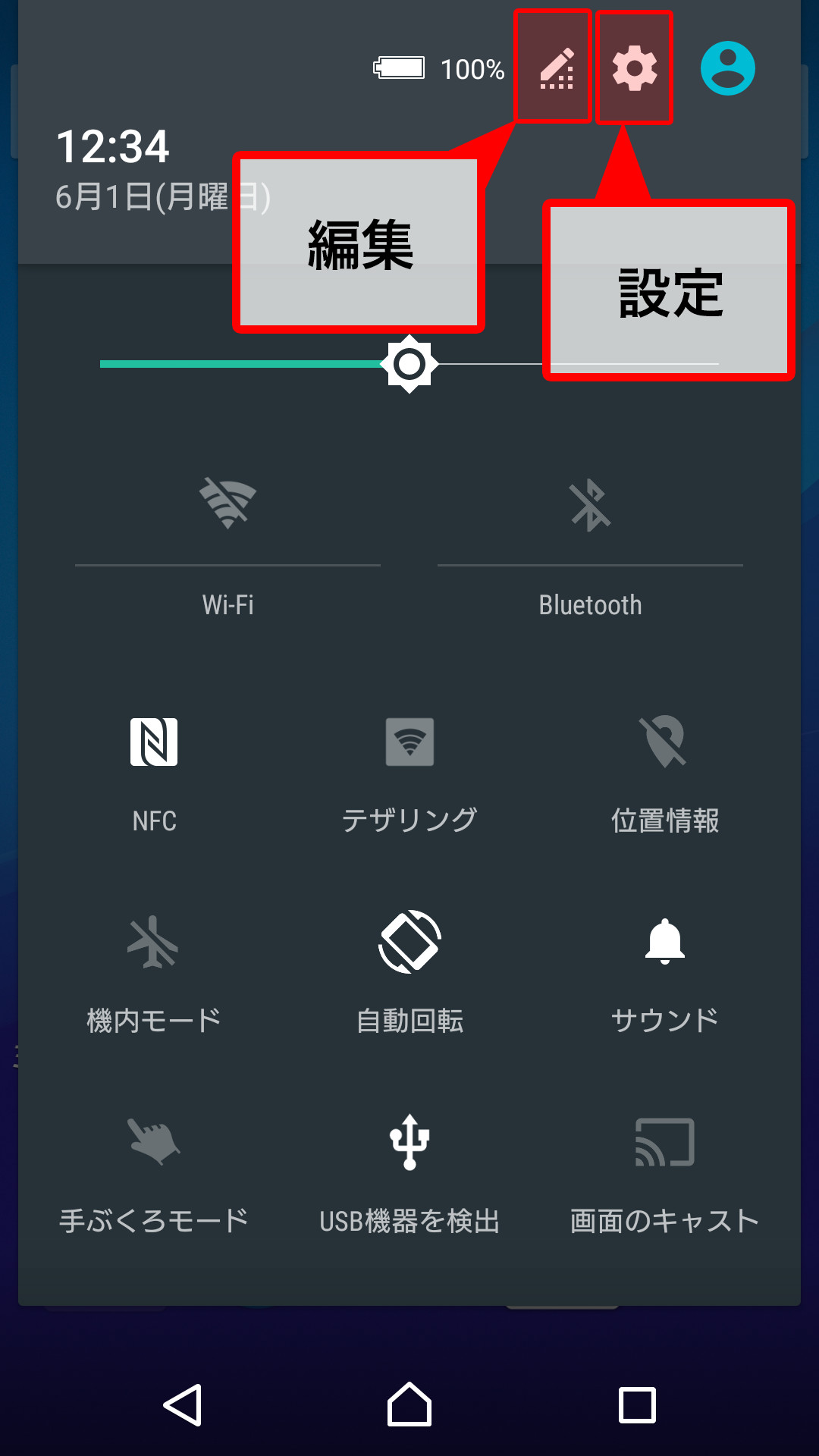Viewport: 819px width, 1456px height.
Task: Tap the 編集 label callout
Action: (359, 243)
